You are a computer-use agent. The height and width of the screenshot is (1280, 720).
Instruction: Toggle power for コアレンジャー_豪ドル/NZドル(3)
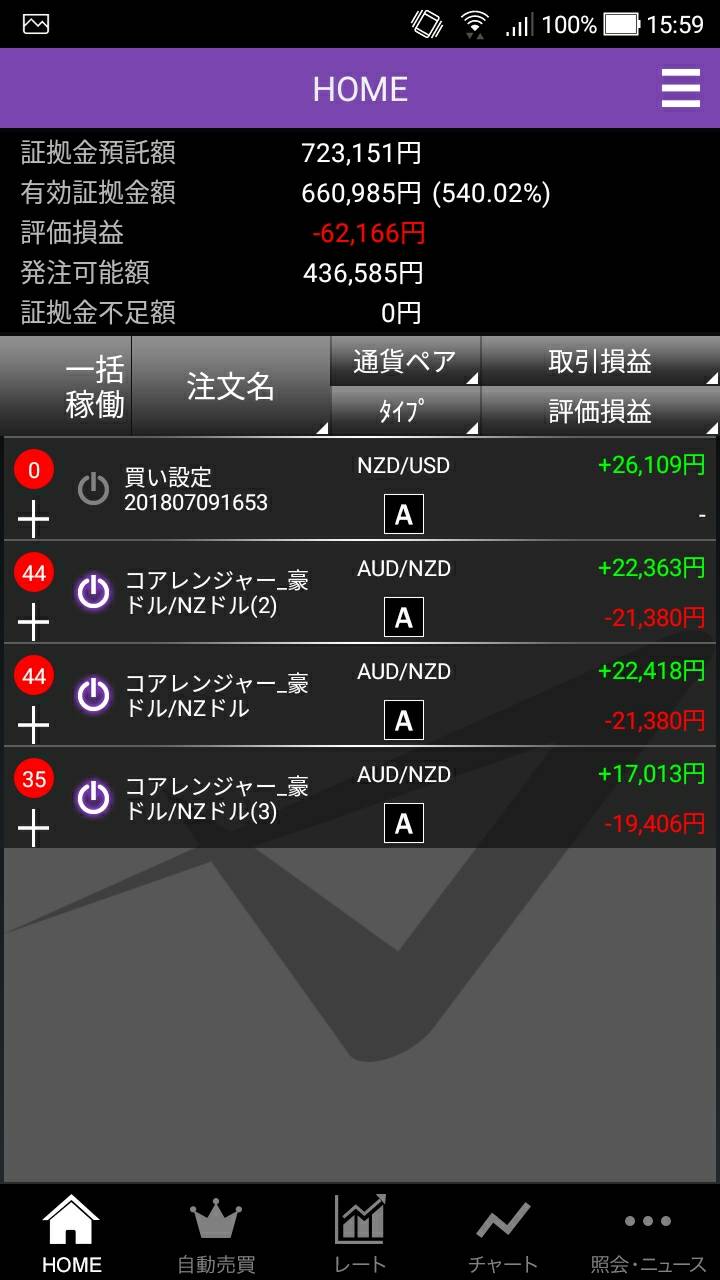[x=94, y=798]
